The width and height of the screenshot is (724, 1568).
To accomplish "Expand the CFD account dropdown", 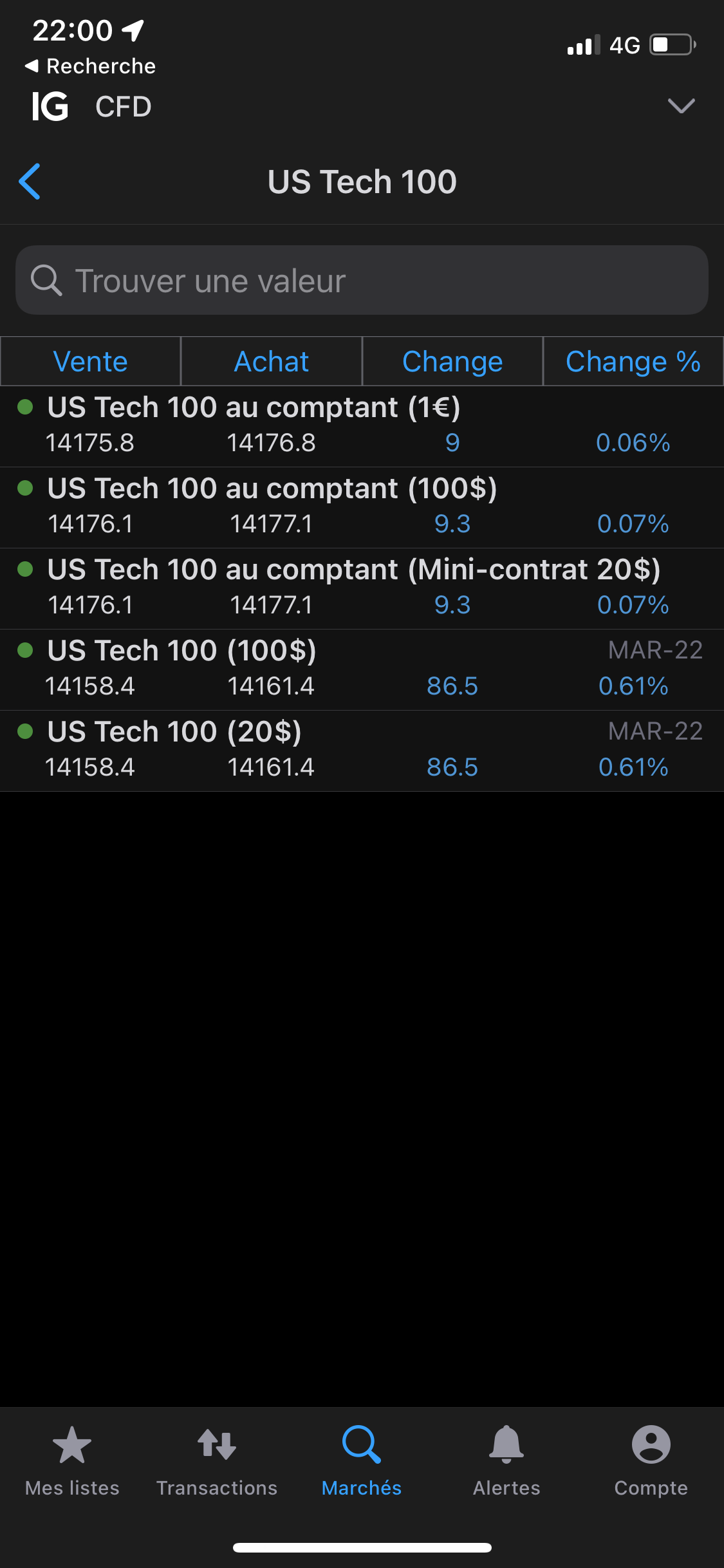I will click(x=681, y=106).
